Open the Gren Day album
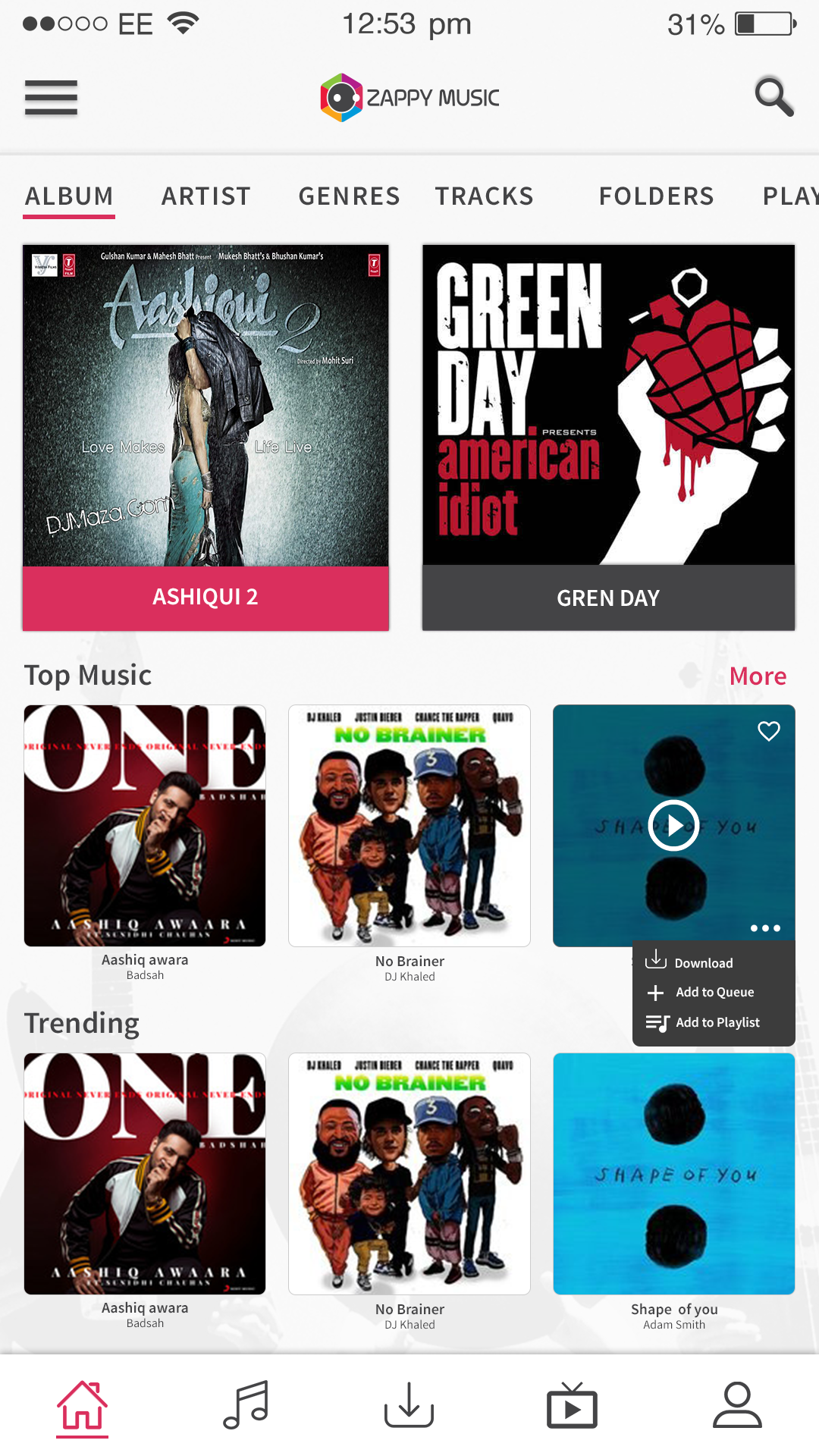Screen dimensions: 819x1456 pos(608,438)
